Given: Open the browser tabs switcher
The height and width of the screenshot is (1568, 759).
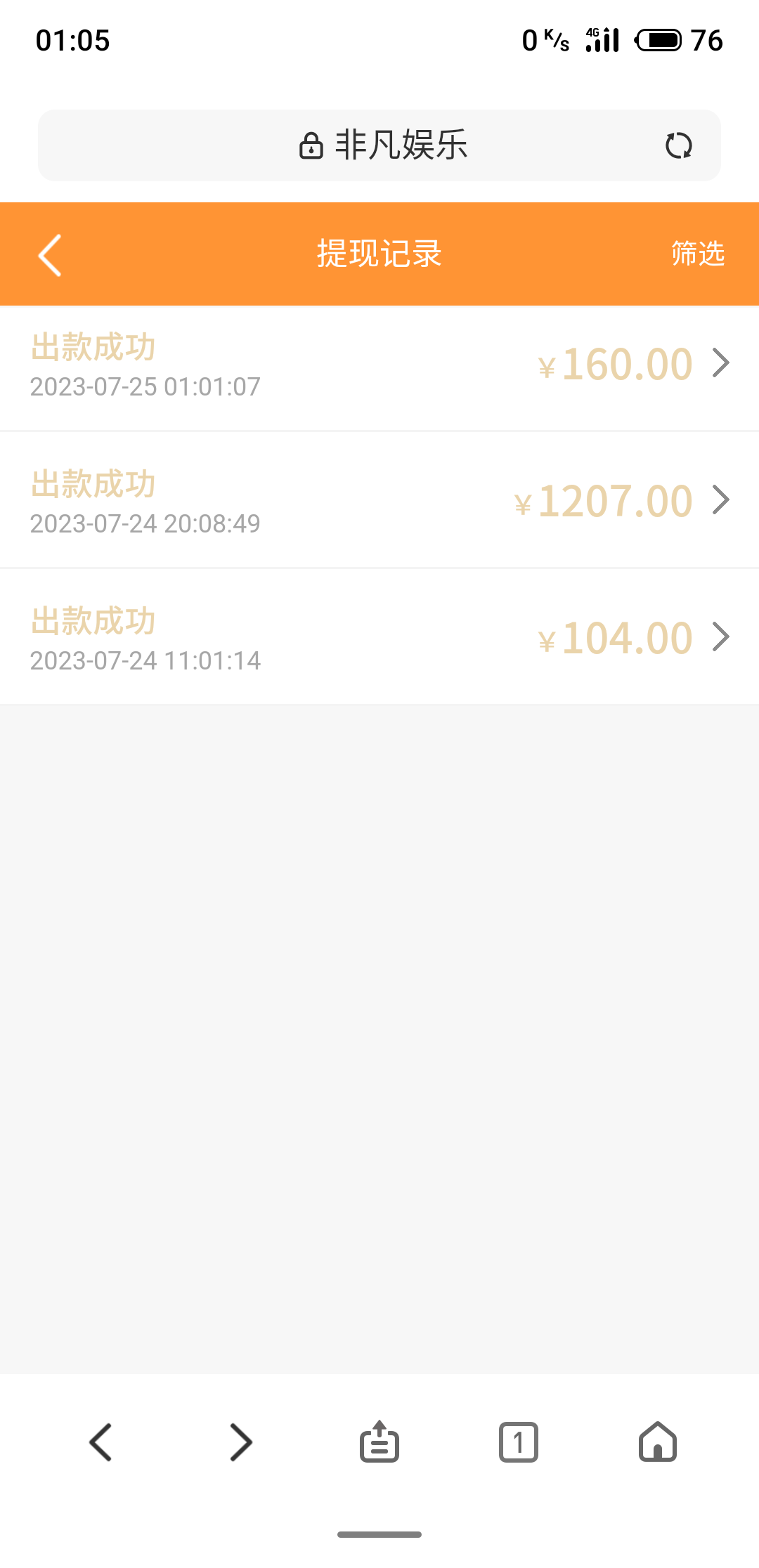Looking at the screenshot, I should 519,1442.
